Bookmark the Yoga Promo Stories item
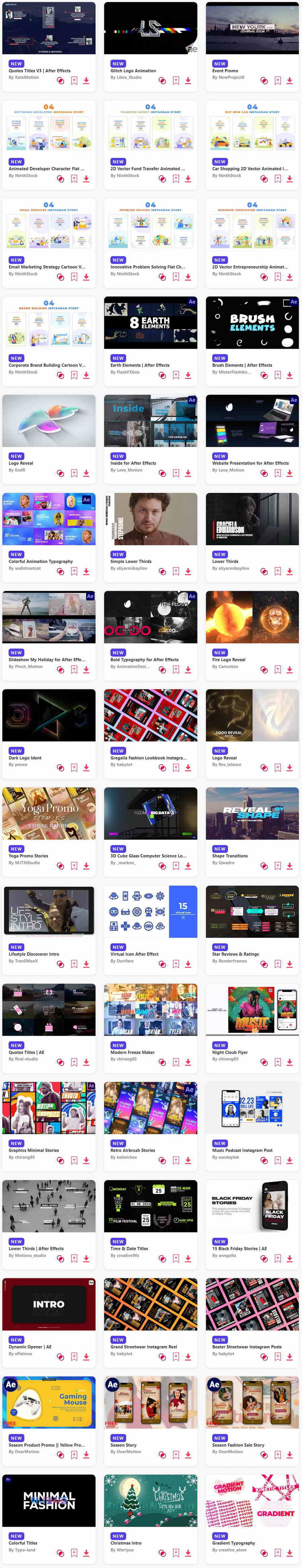302x1568 pixels. (x=74, y=866)
